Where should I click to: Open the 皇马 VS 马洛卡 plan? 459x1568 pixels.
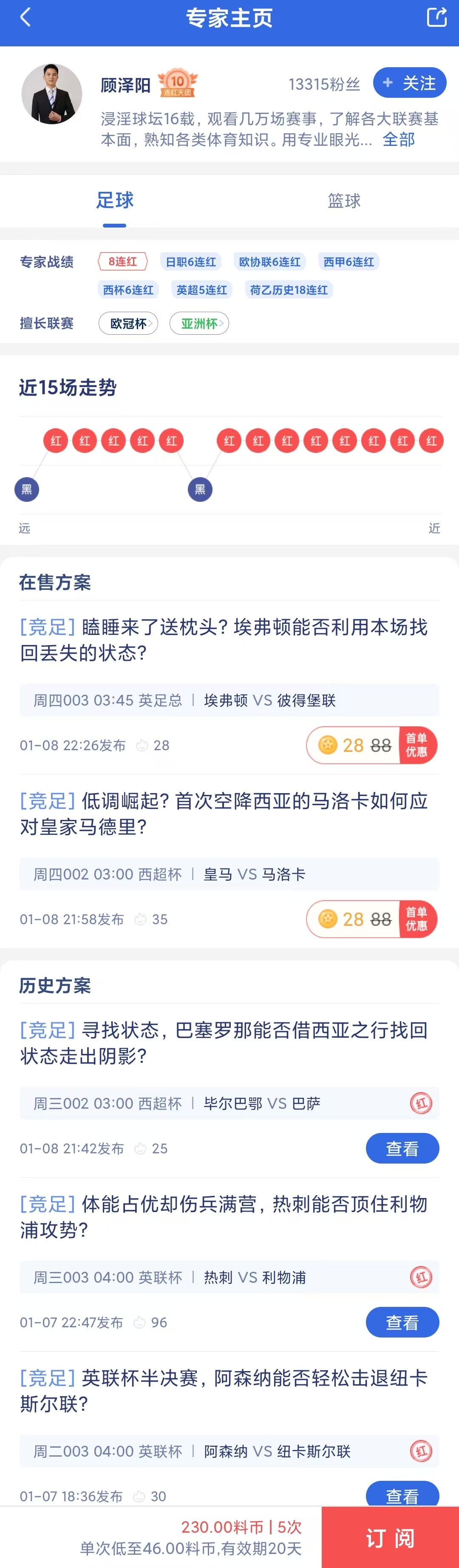(x=223, y=813)
